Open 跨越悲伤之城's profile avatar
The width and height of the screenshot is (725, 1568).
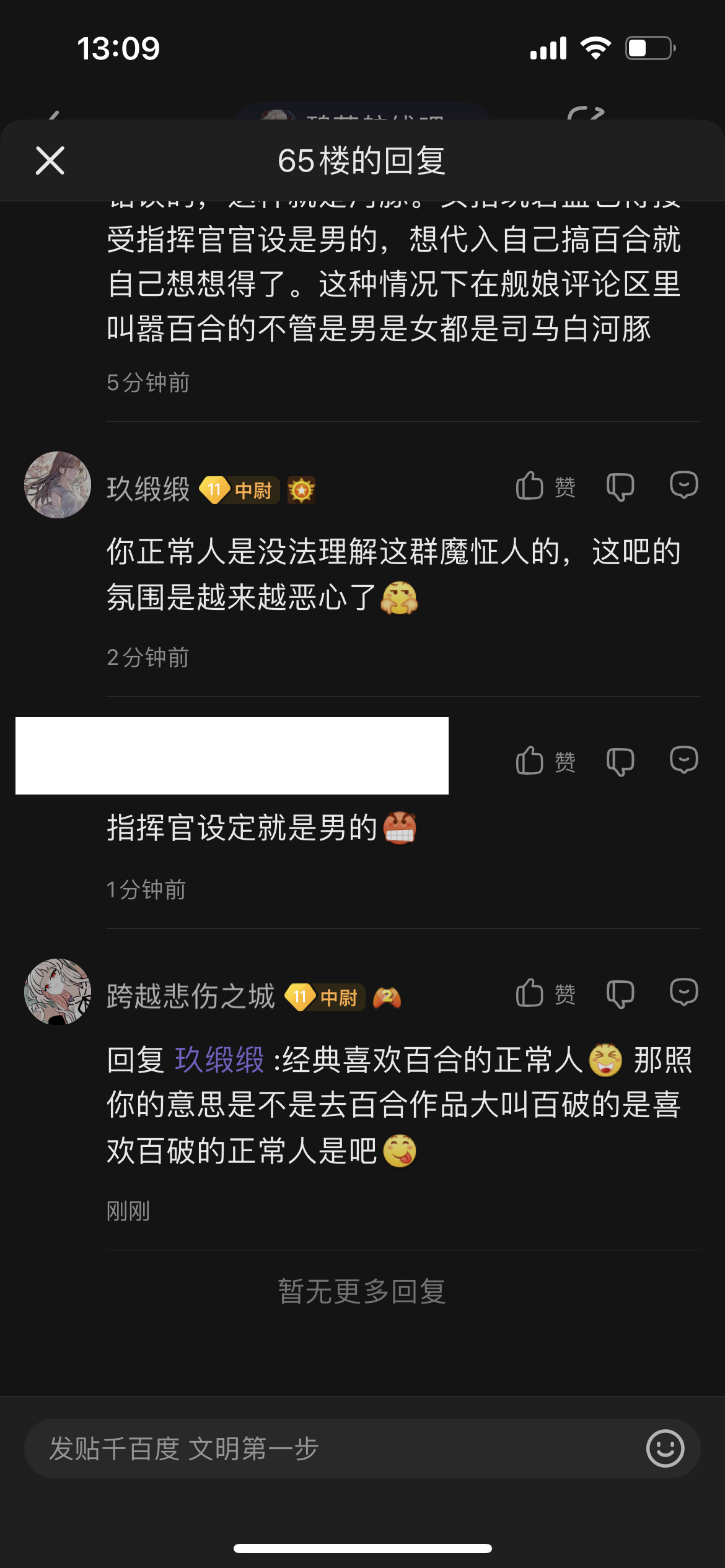point(58,991)
